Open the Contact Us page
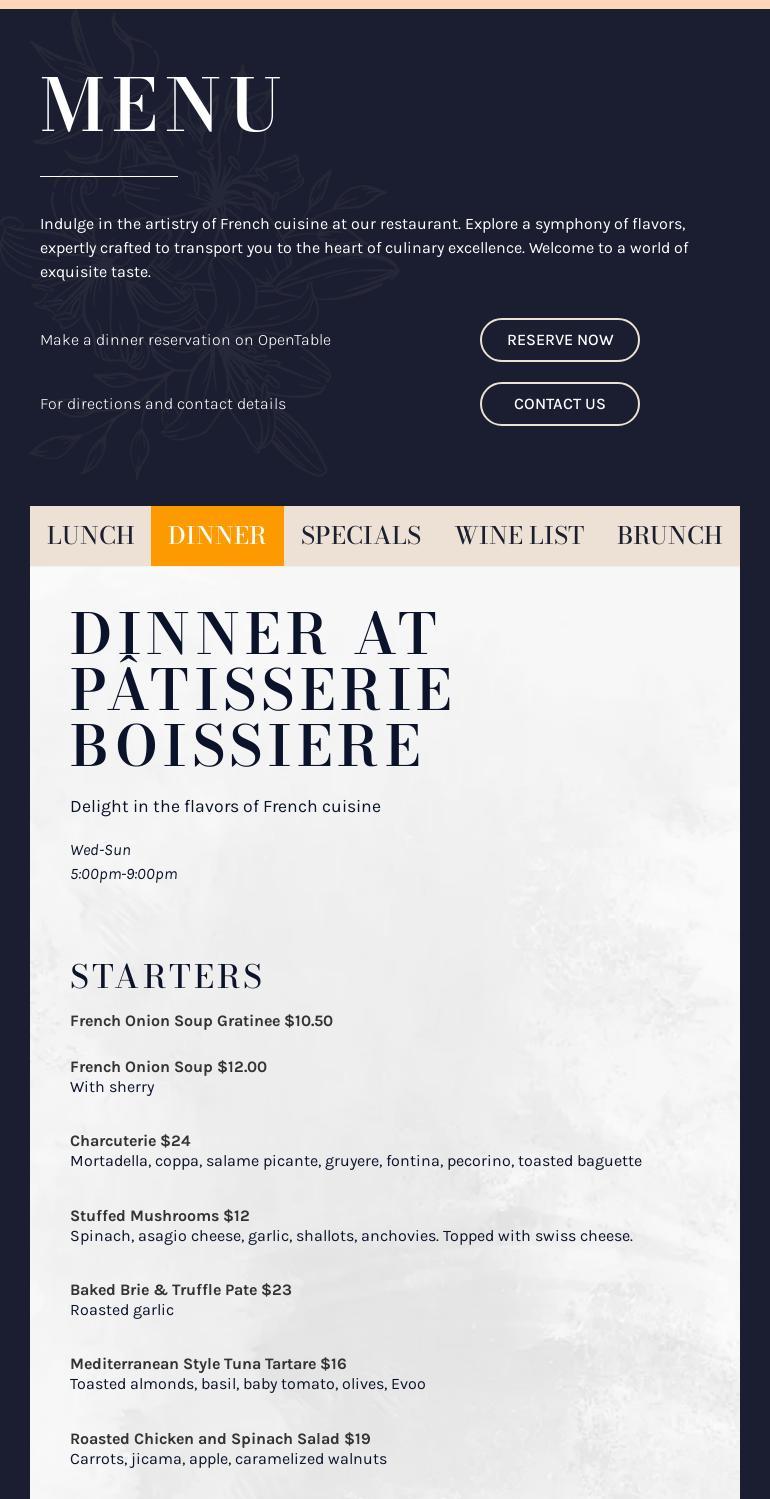 point(559,404)
